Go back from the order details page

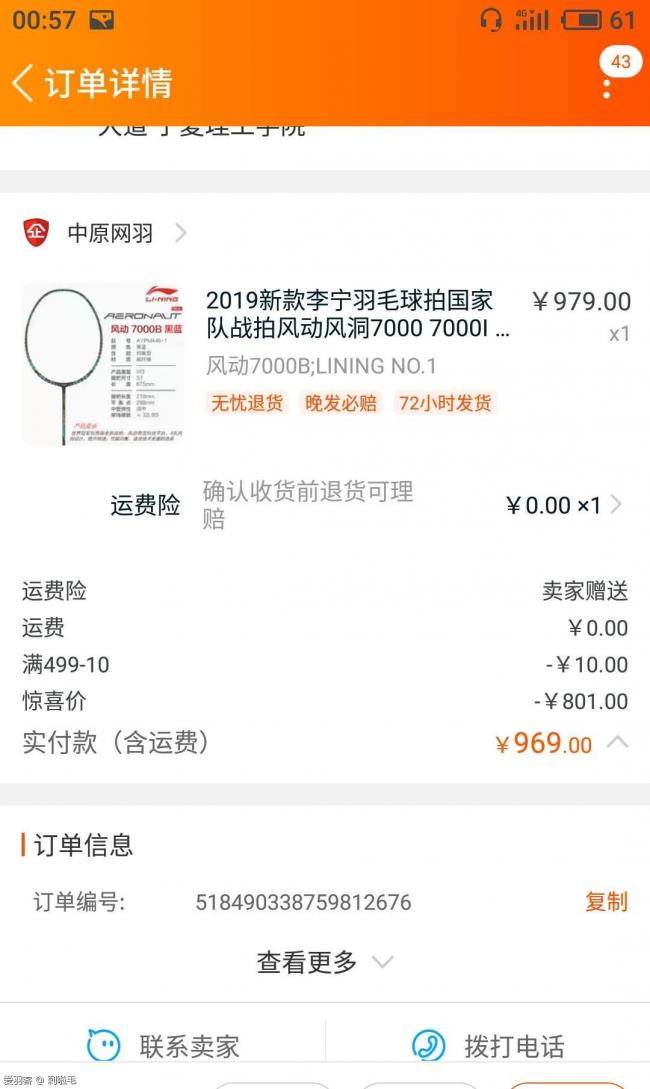24,82
